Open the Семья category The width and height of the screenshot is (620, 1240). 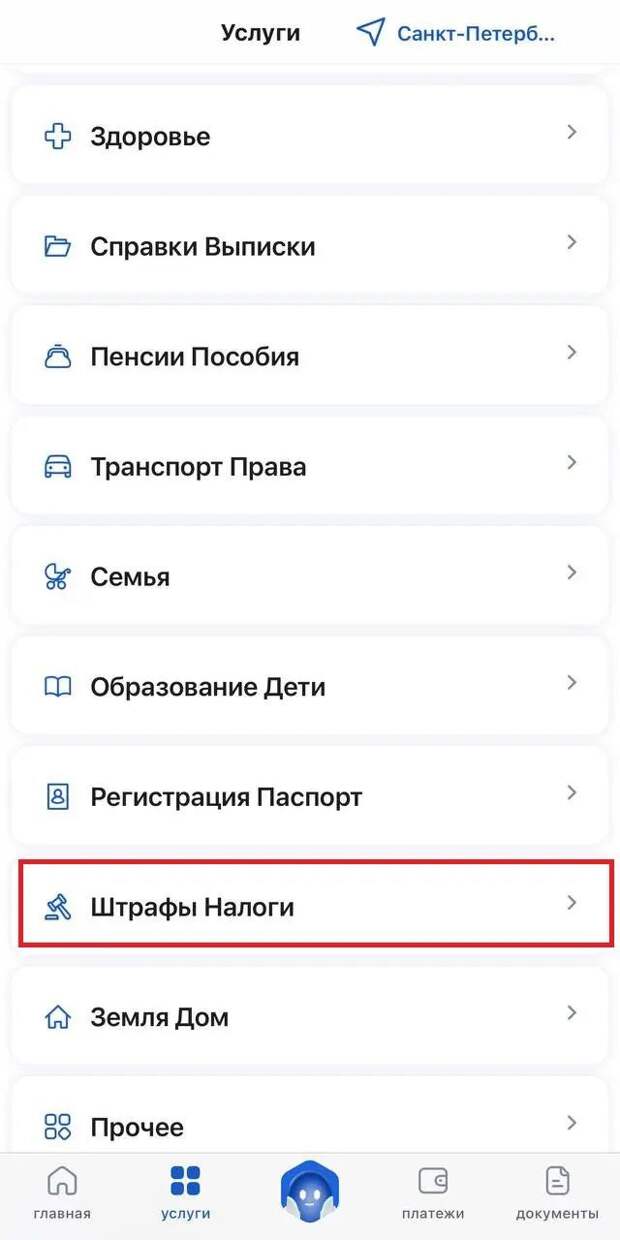310,576
